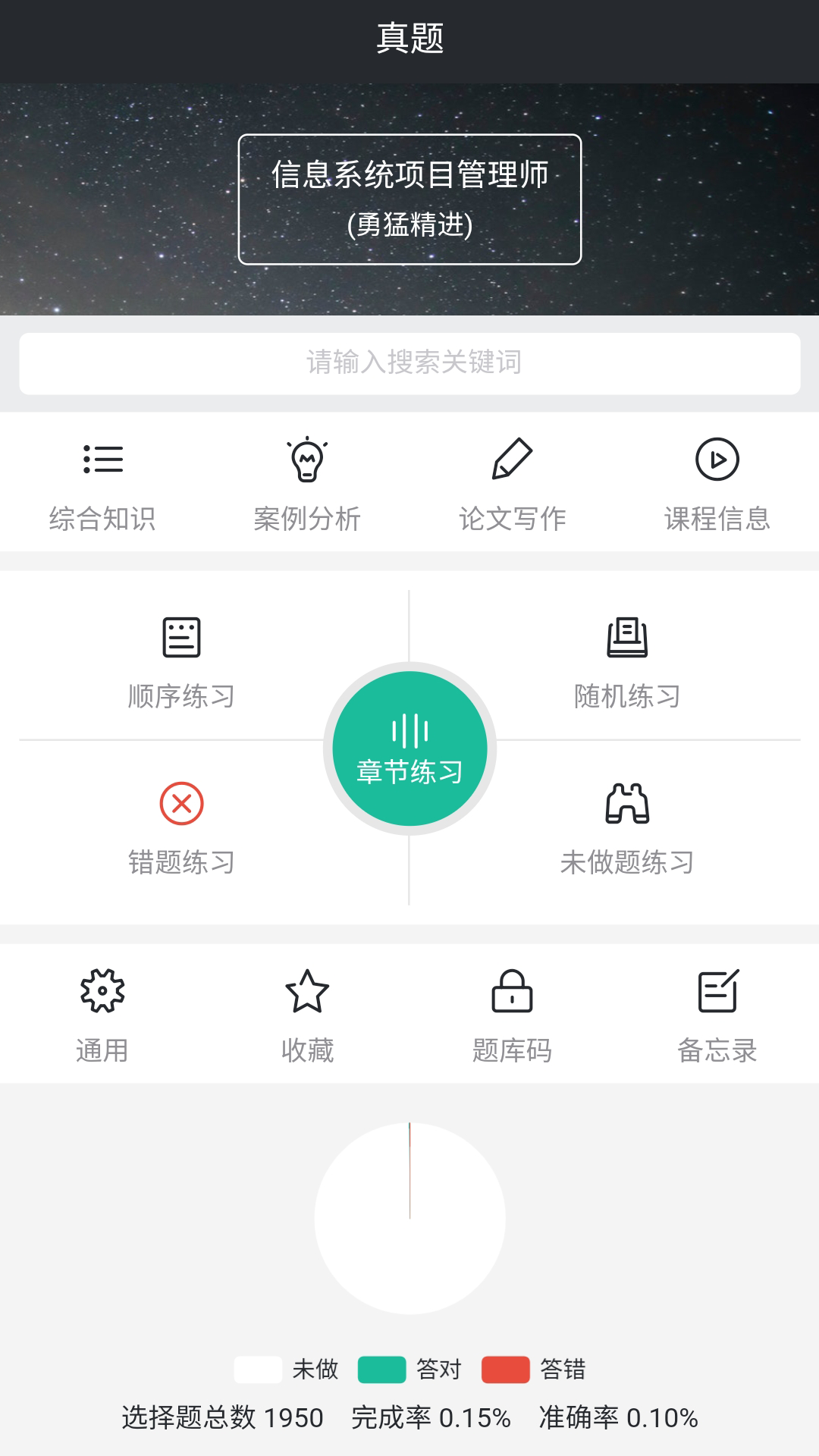This screenshot has width=819, height=1456.
Task: Focus the 请输入搜索关键词 search field
Action: click(409, 363)
